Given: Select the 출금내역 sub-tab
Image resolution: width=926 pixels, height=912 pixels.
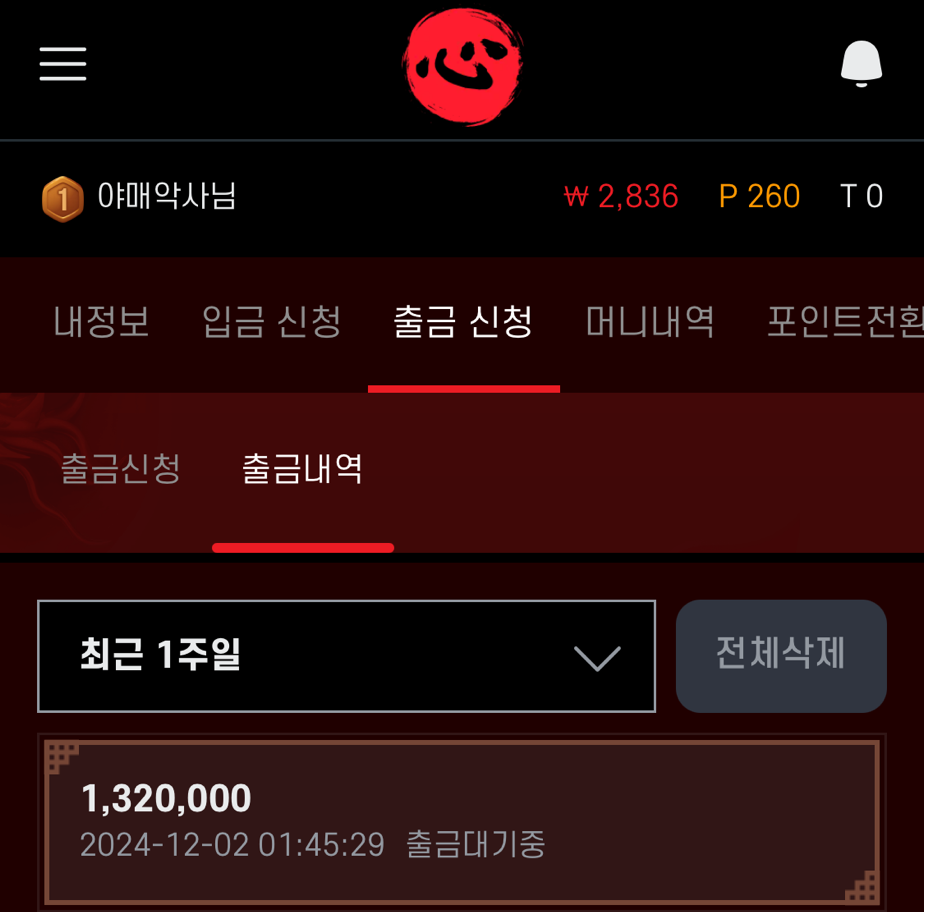Looking at the screenshot, I should [302, 469].
